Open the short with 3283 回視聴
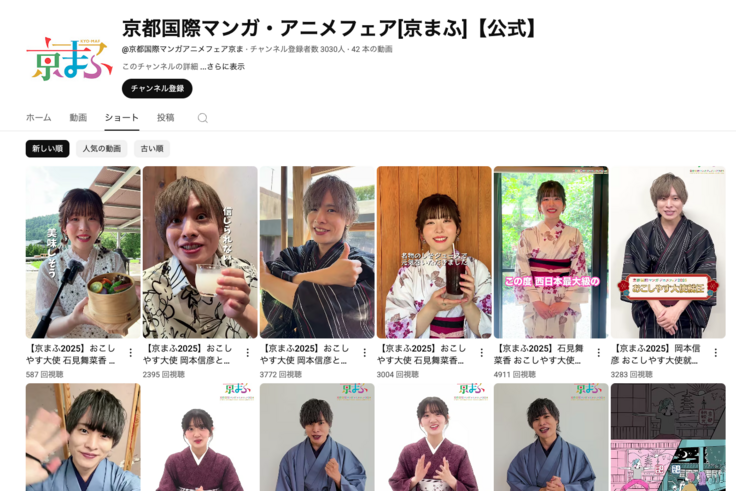Screen dimensions: 736x491 pos(668,252)
